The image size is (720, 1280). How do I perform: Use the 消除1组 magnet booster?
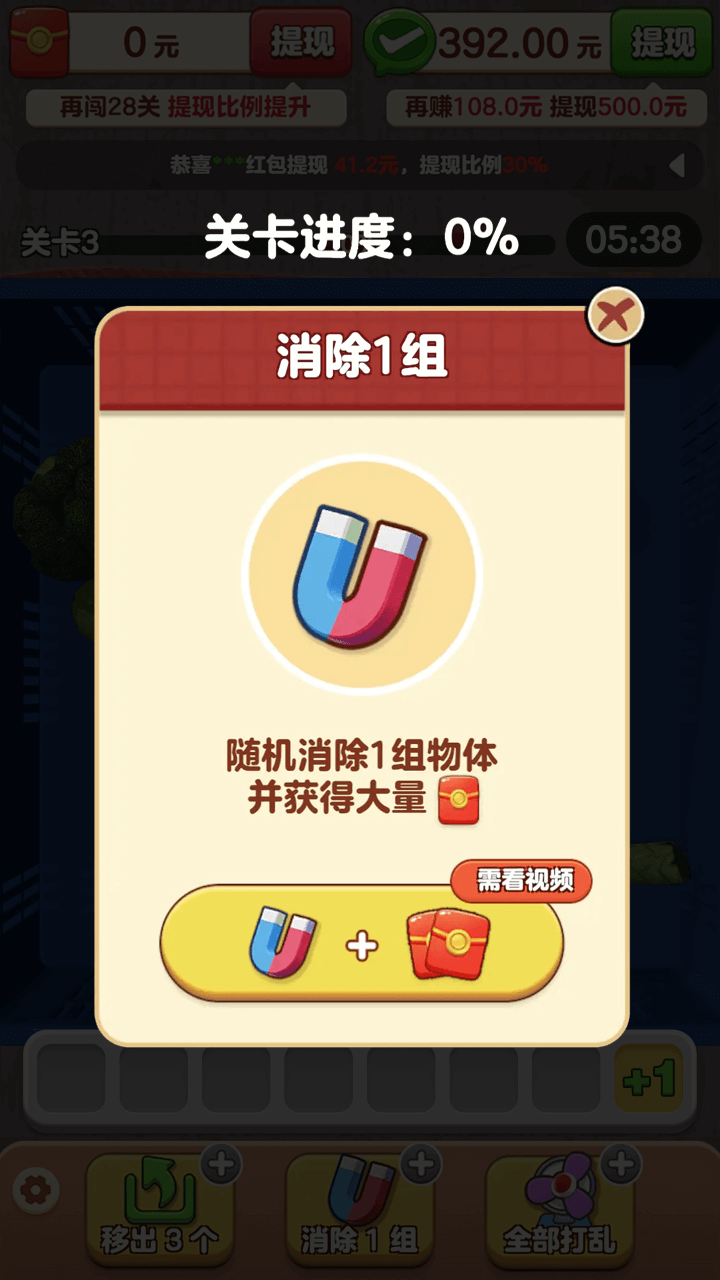coord(361,1210)
